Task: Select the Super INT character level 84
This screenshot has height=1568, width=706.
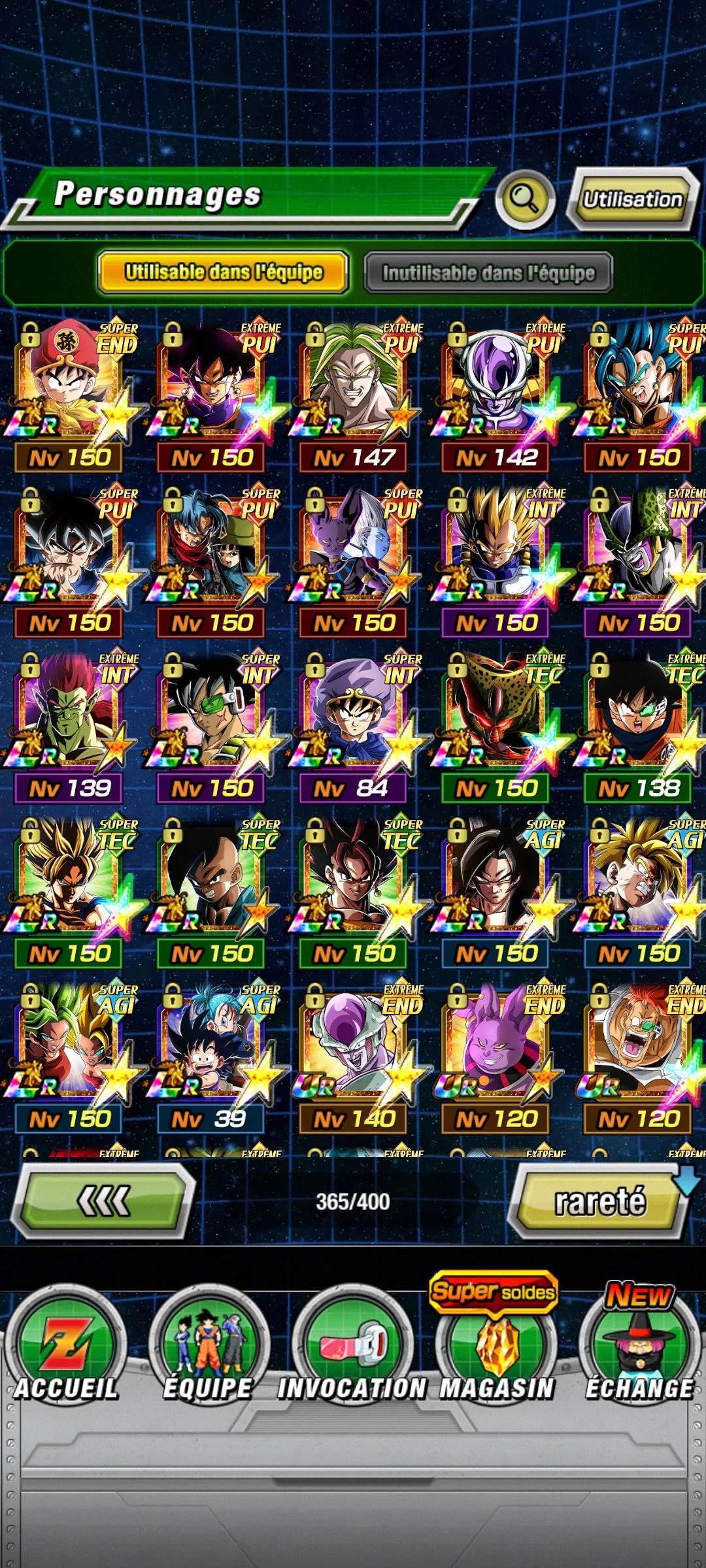Action: coord(354,722)
